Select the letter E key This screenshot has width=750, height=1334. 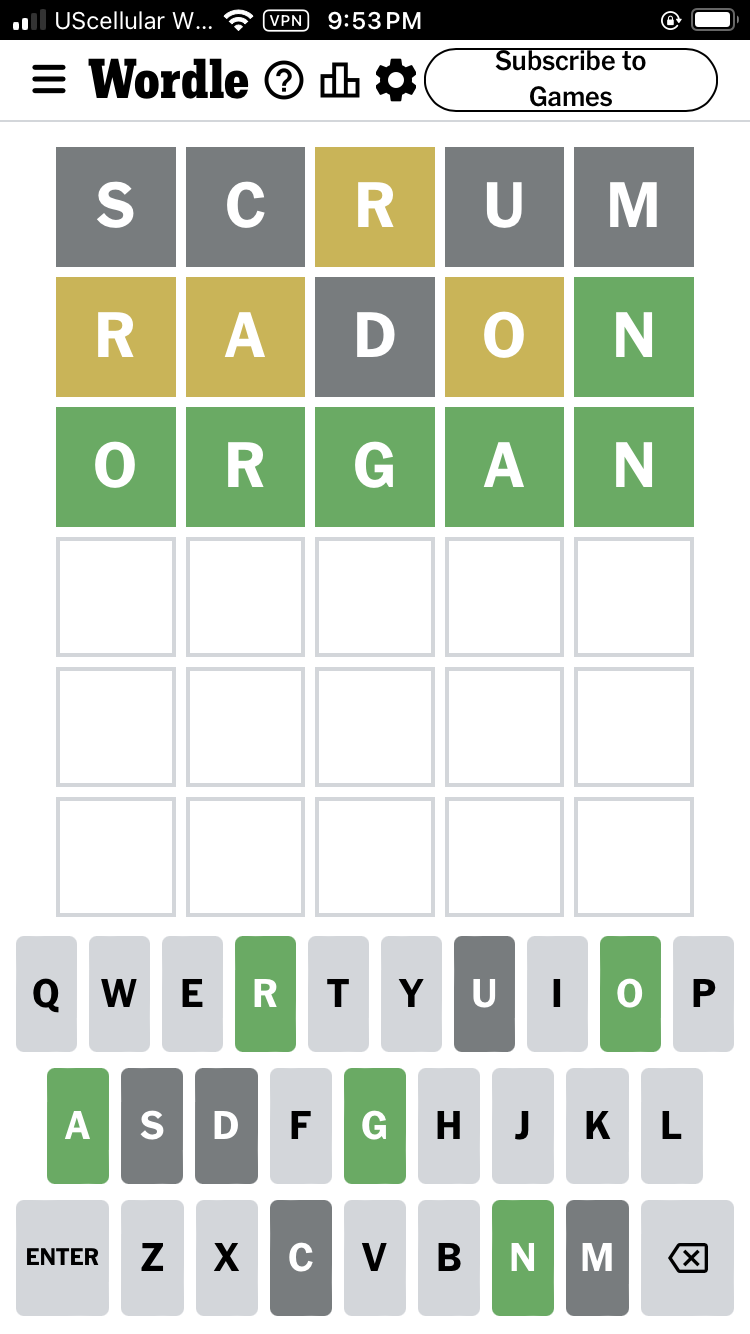tap(192, 994)
